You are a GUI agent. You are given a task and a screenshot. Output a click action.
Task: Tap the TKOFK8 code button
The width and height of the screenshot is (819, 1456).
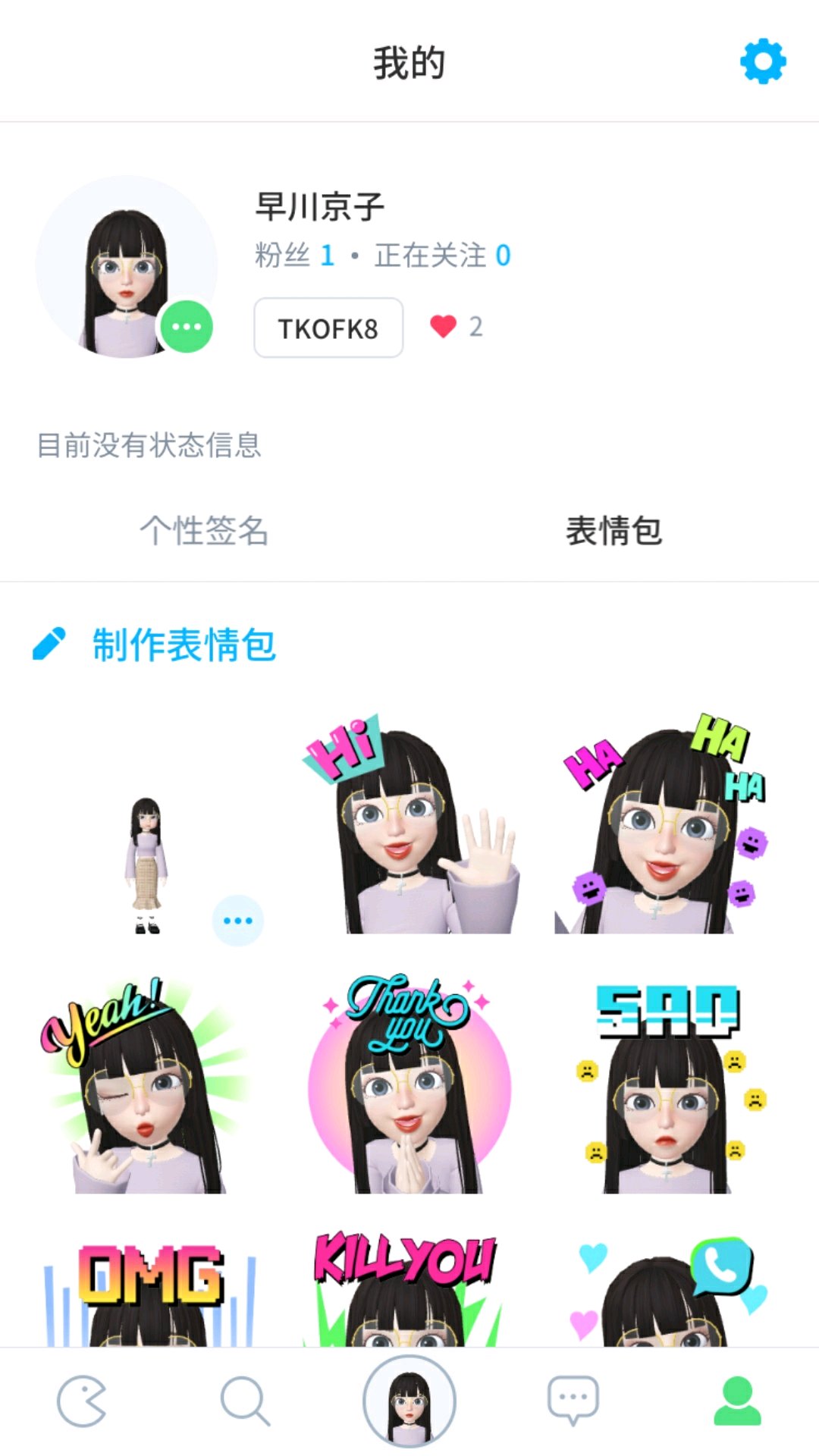pyautogui.click(x=328, y=328)
